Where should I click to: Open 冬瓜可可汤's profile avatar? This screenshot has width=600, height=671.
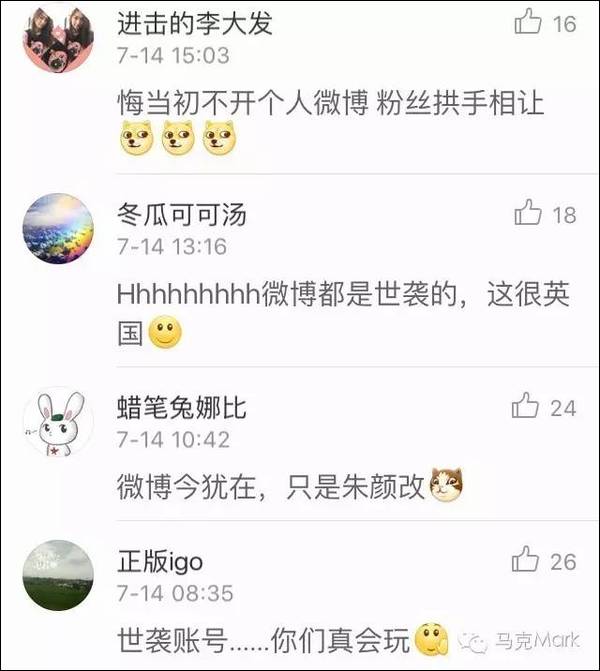point(58,229)
